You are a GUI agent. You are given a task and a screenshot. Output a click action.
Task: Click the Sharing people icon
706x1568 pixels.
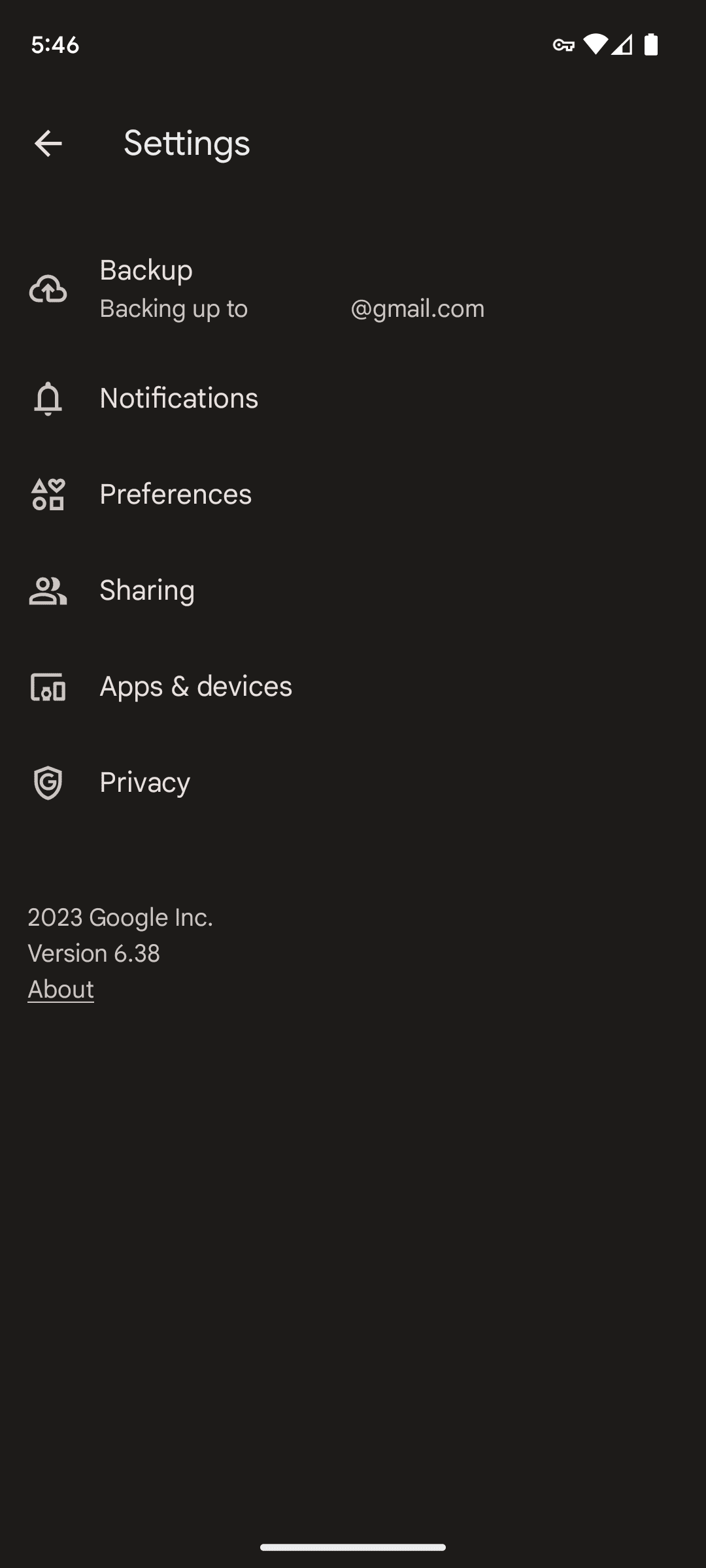click(46, 590)
